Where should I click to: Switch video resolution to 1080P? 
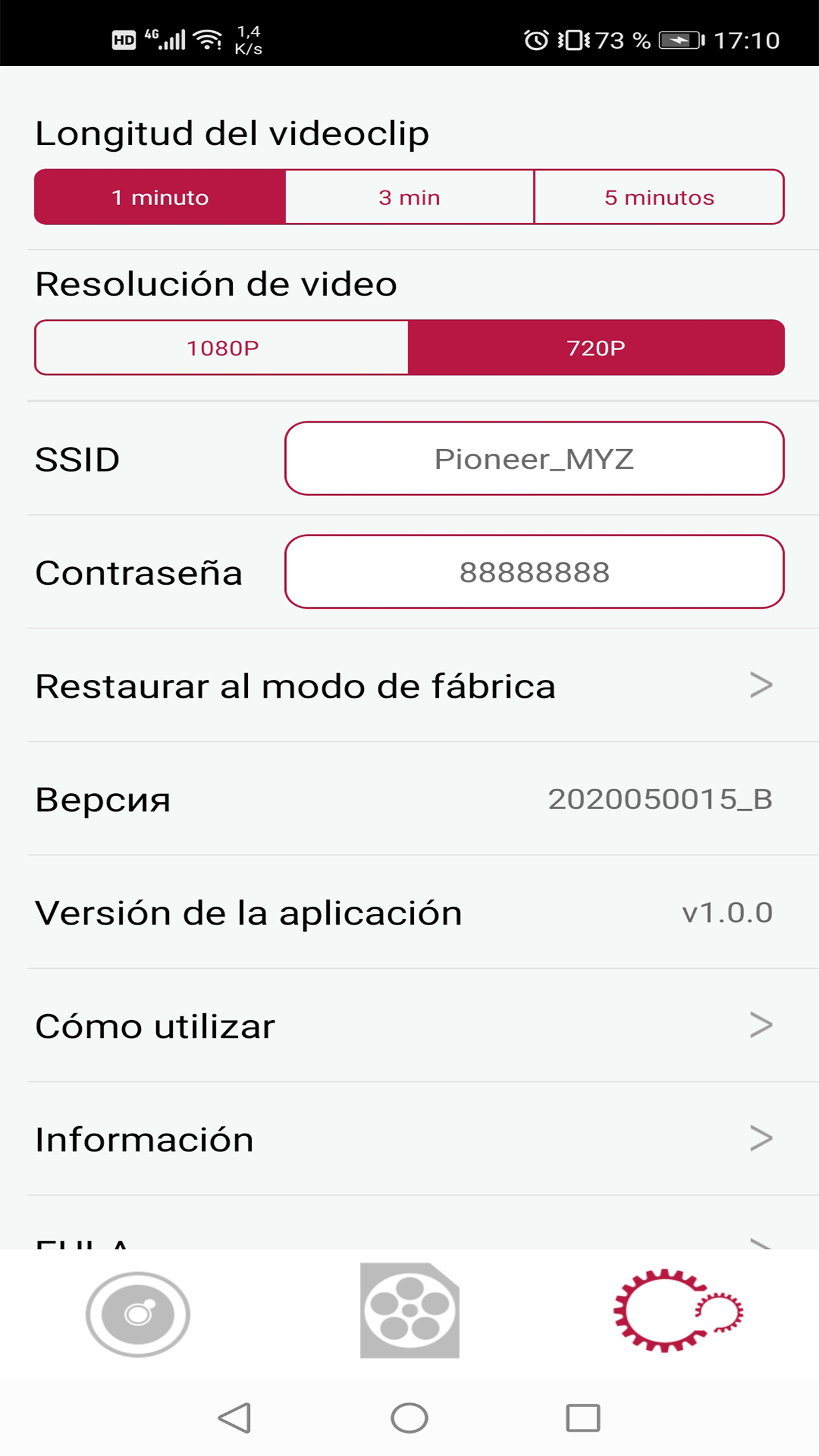click(x=222, y=348)
